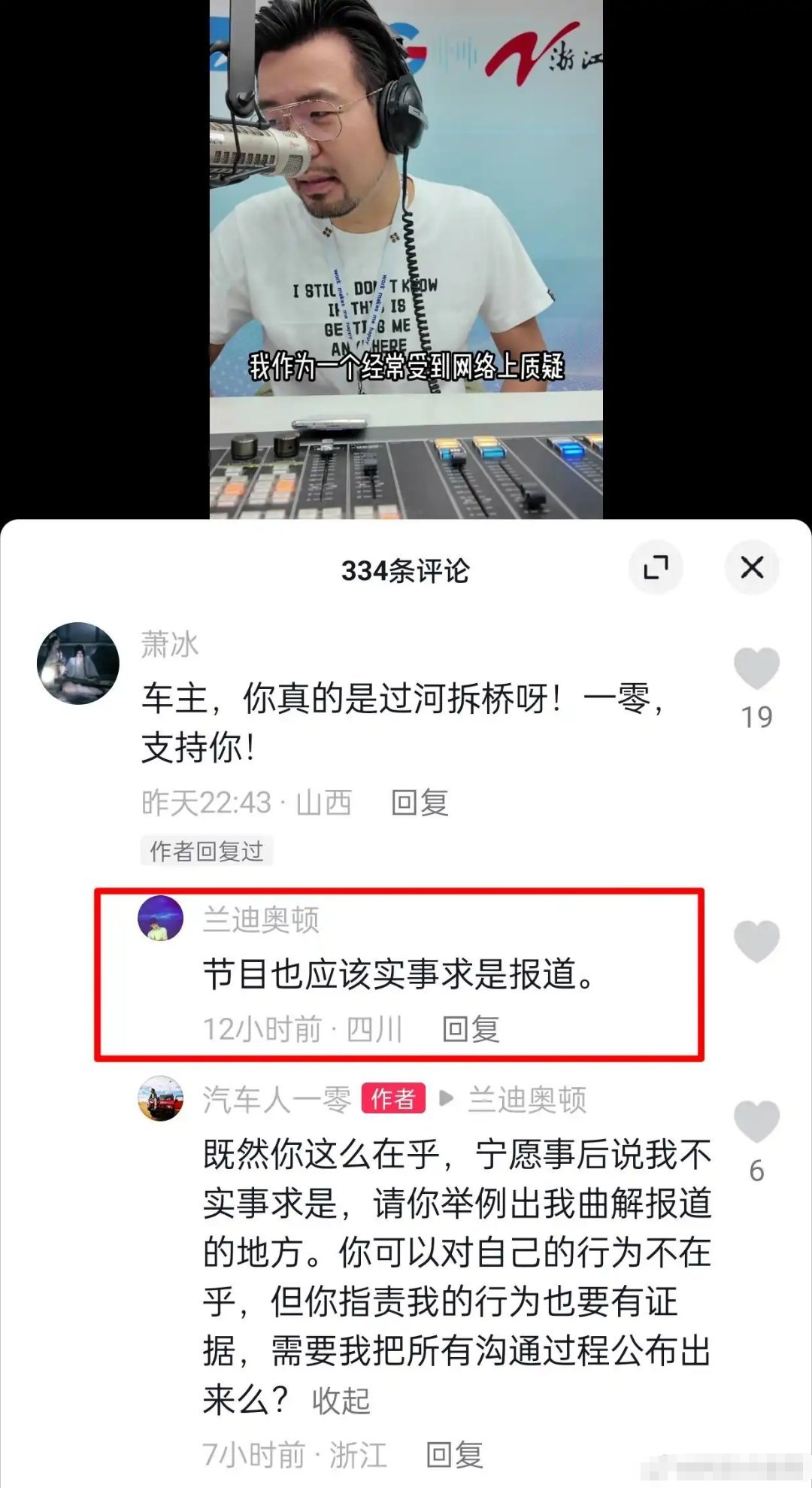Like 萧冰's comment
Viewport: 812px width, 1488px height.
click(x=756, y=668)
